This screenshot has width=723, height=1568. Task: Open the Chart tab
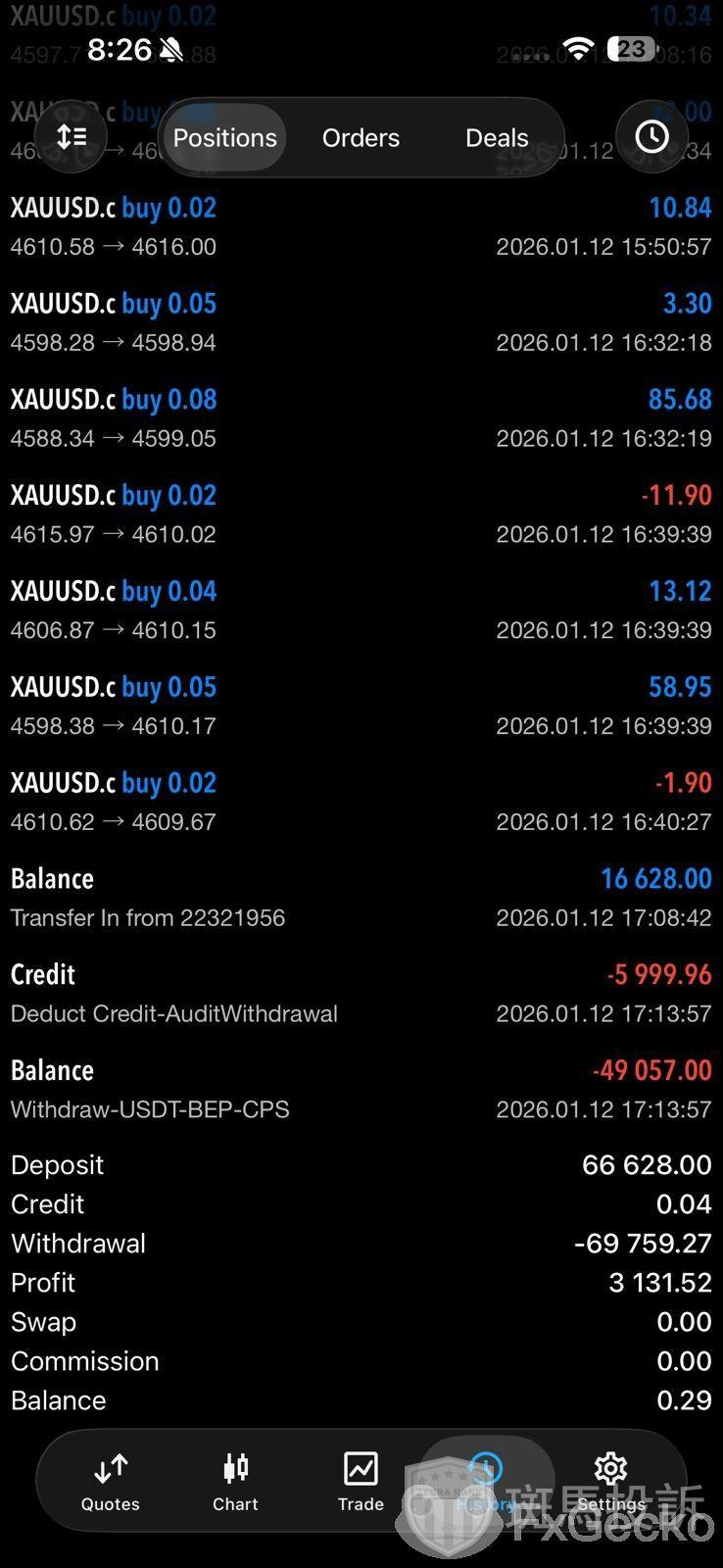click(235, 1482)
